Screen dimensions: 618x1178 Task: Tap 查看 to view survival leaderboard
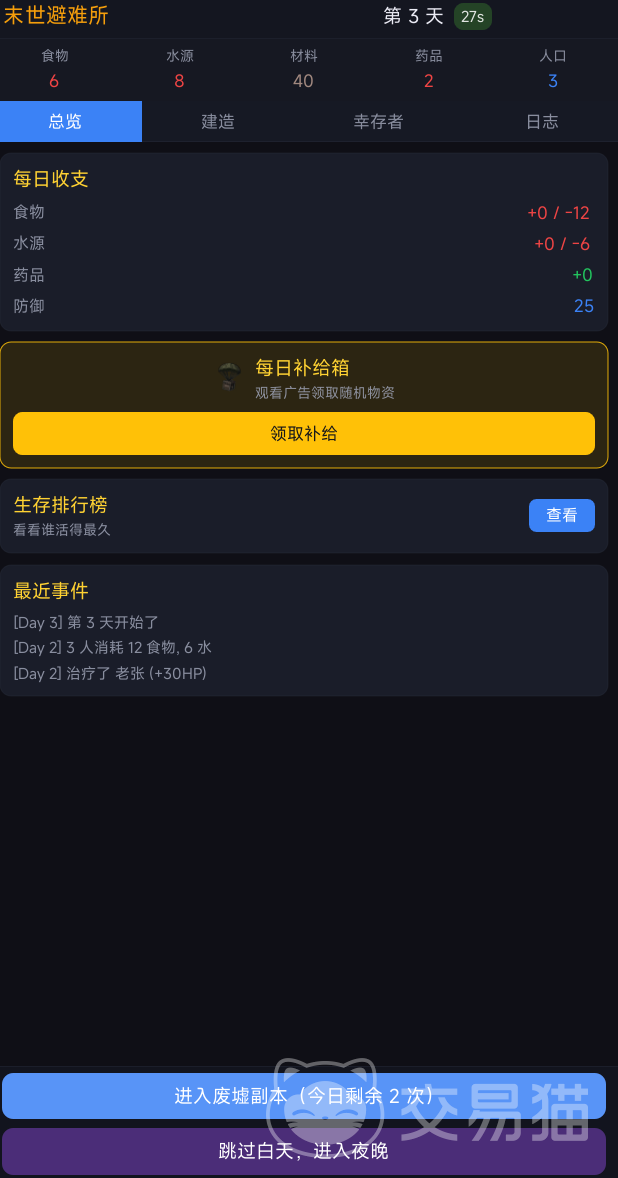click(x=561, y=515)
